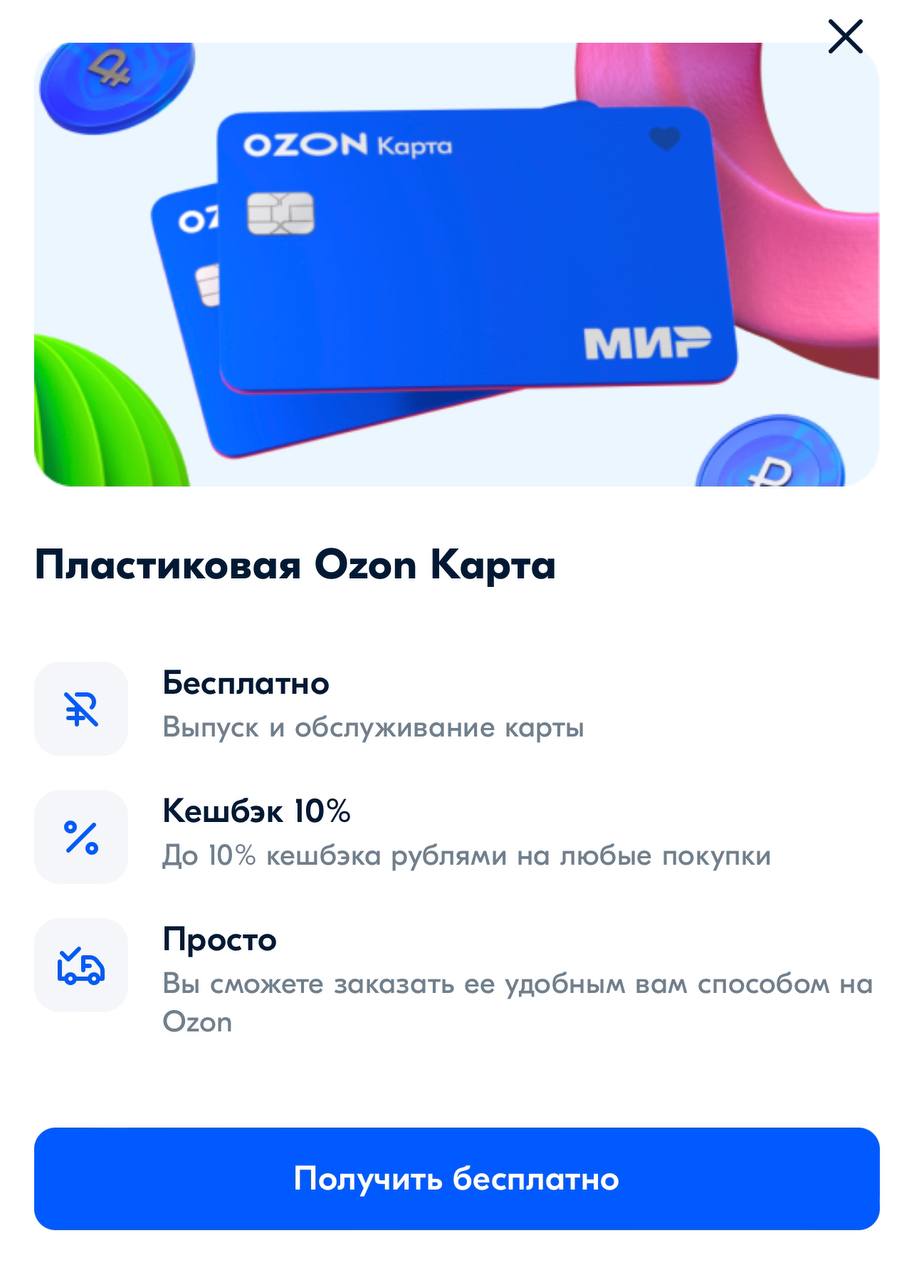Close the Ozon Карта offer screen
This screenshot has width=914, height=1280.
[845, 37]
